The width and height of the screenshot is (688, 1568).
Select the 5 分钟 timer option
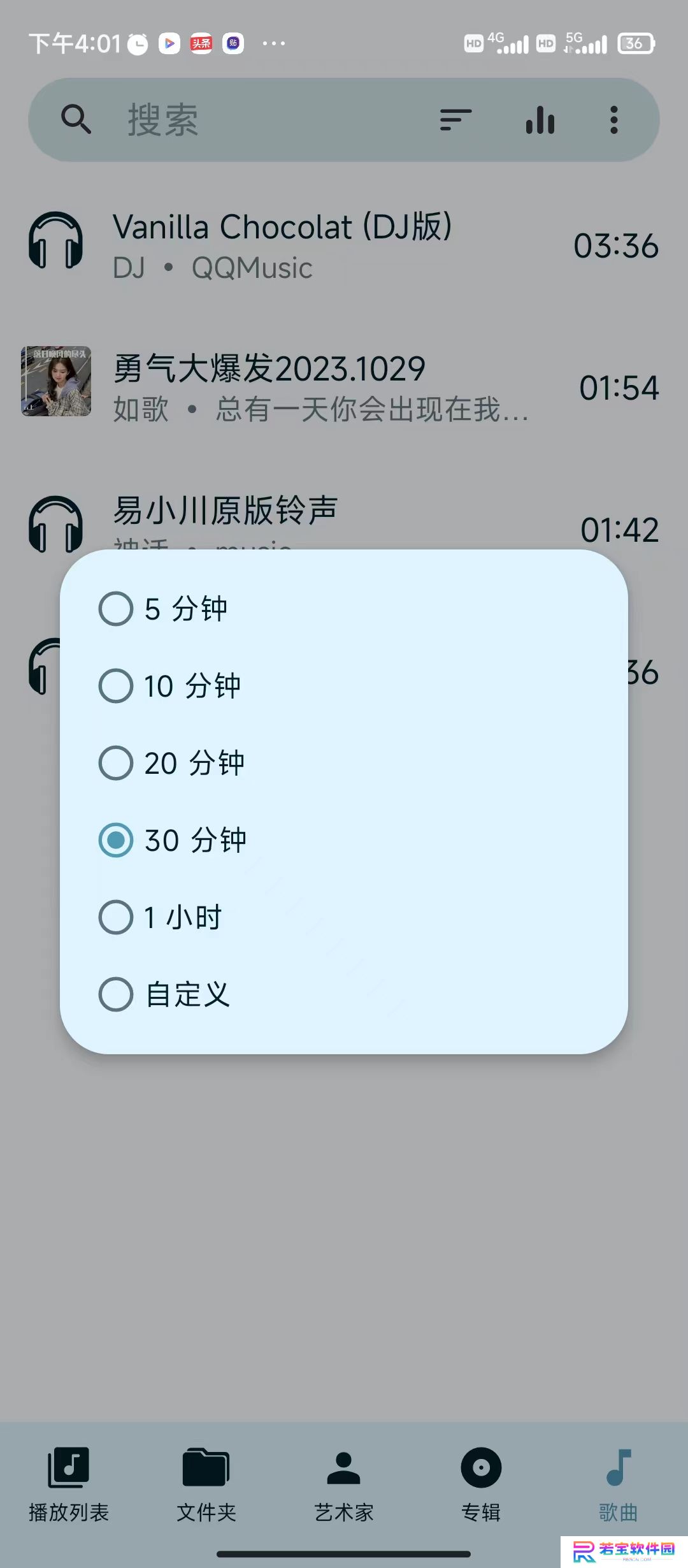[x=344, y=609]
